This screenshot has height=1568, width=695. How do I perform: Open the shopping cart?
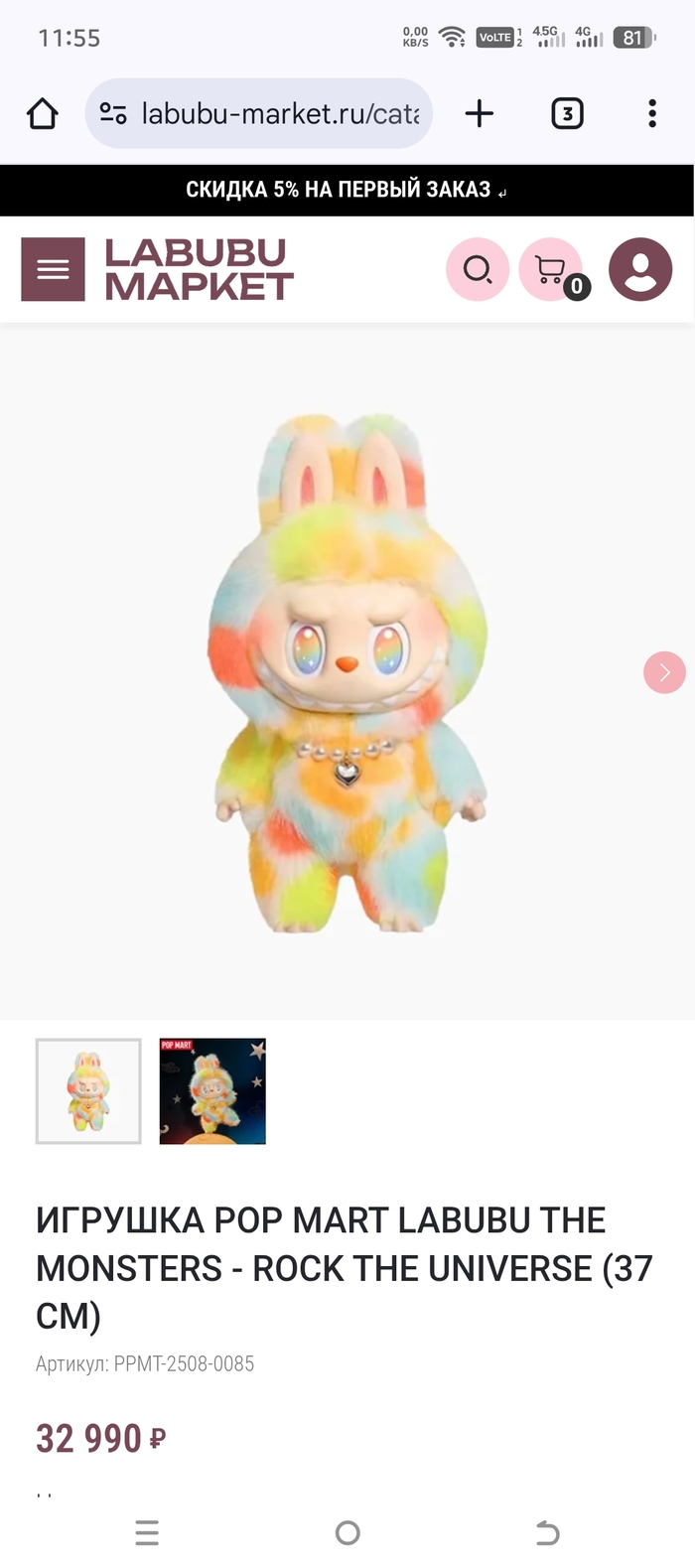[x=551, y=269]
